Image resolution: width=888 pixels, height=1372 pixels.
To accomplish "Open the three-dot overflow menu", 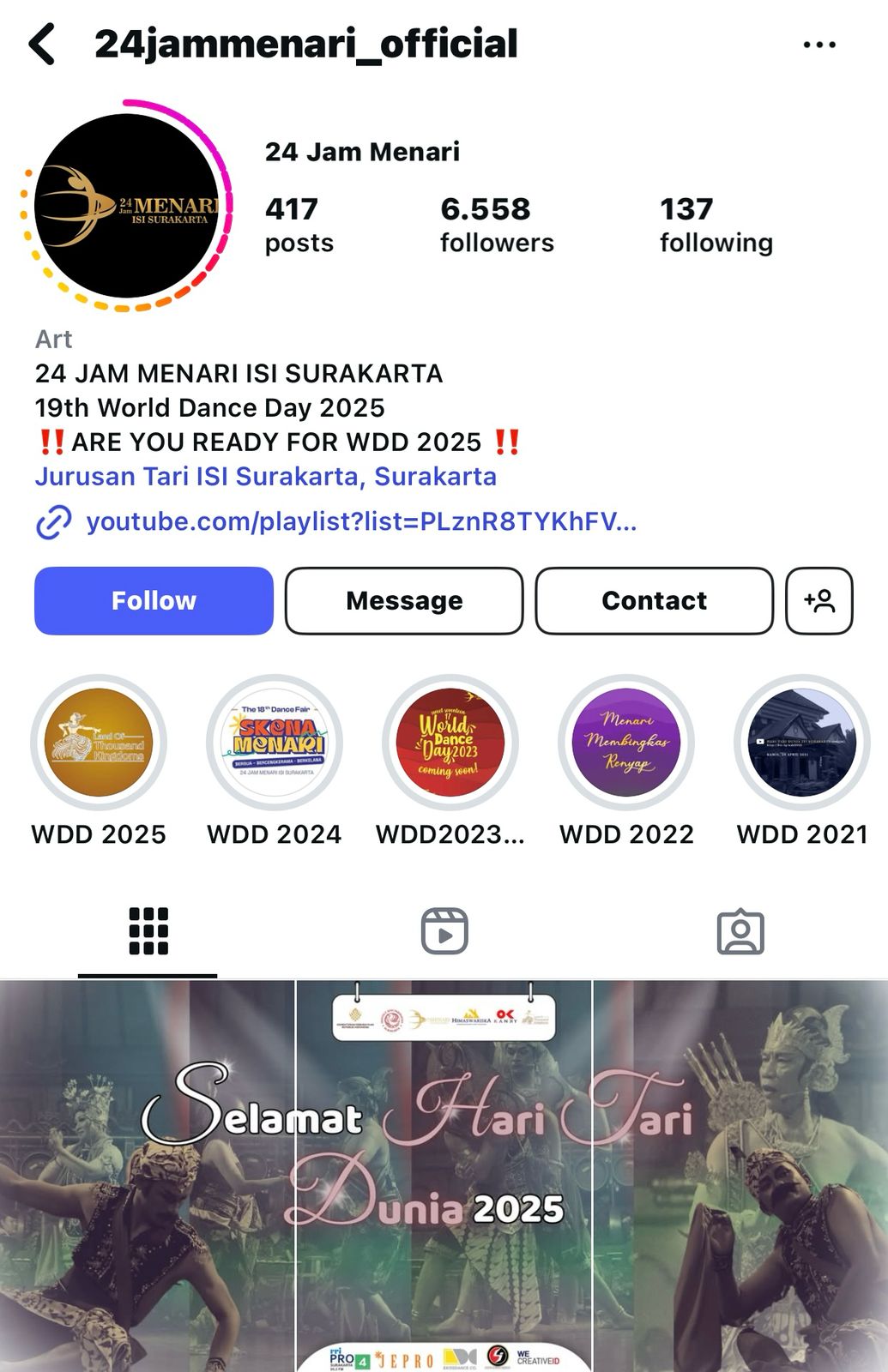I will (819, 45).
